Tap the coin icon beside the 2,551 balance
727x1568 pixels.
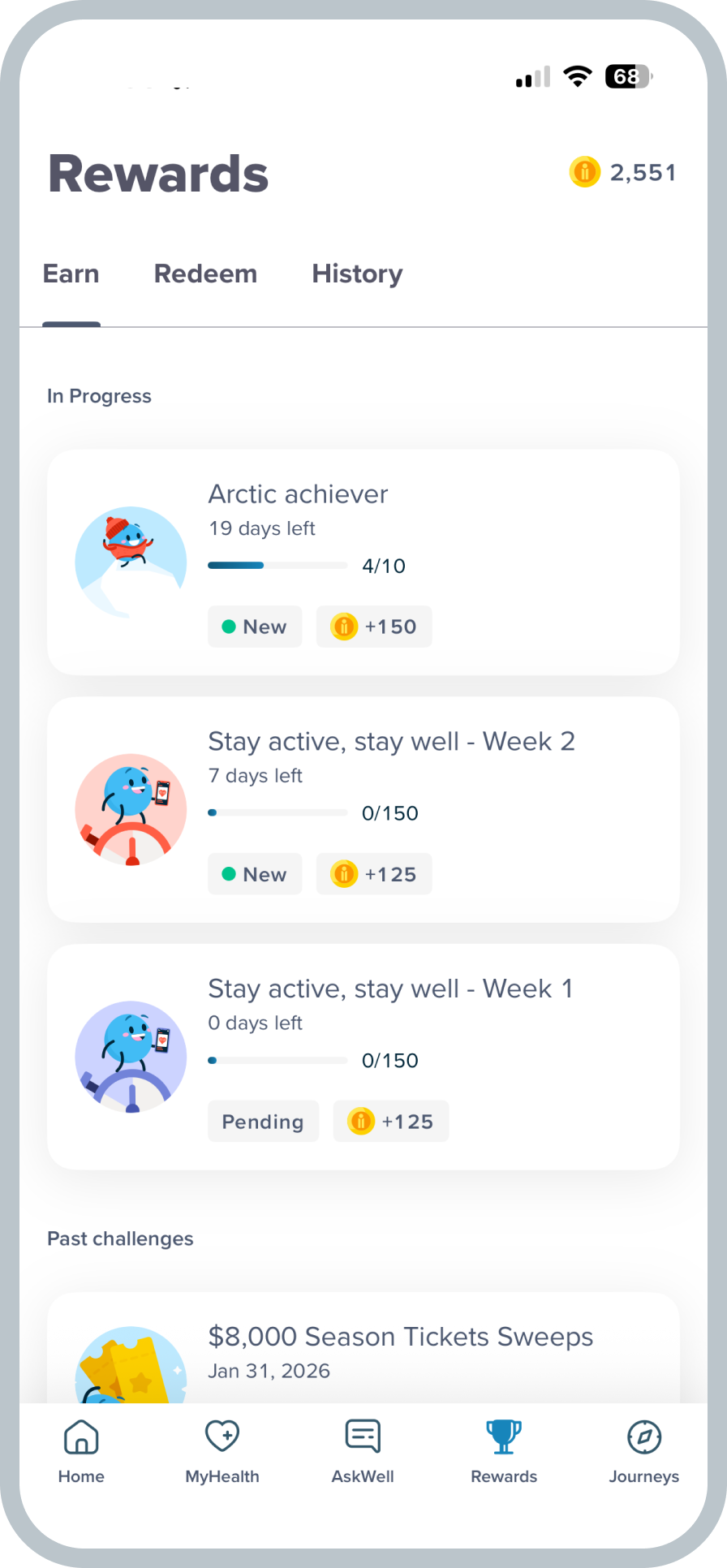tap(584, 172)
